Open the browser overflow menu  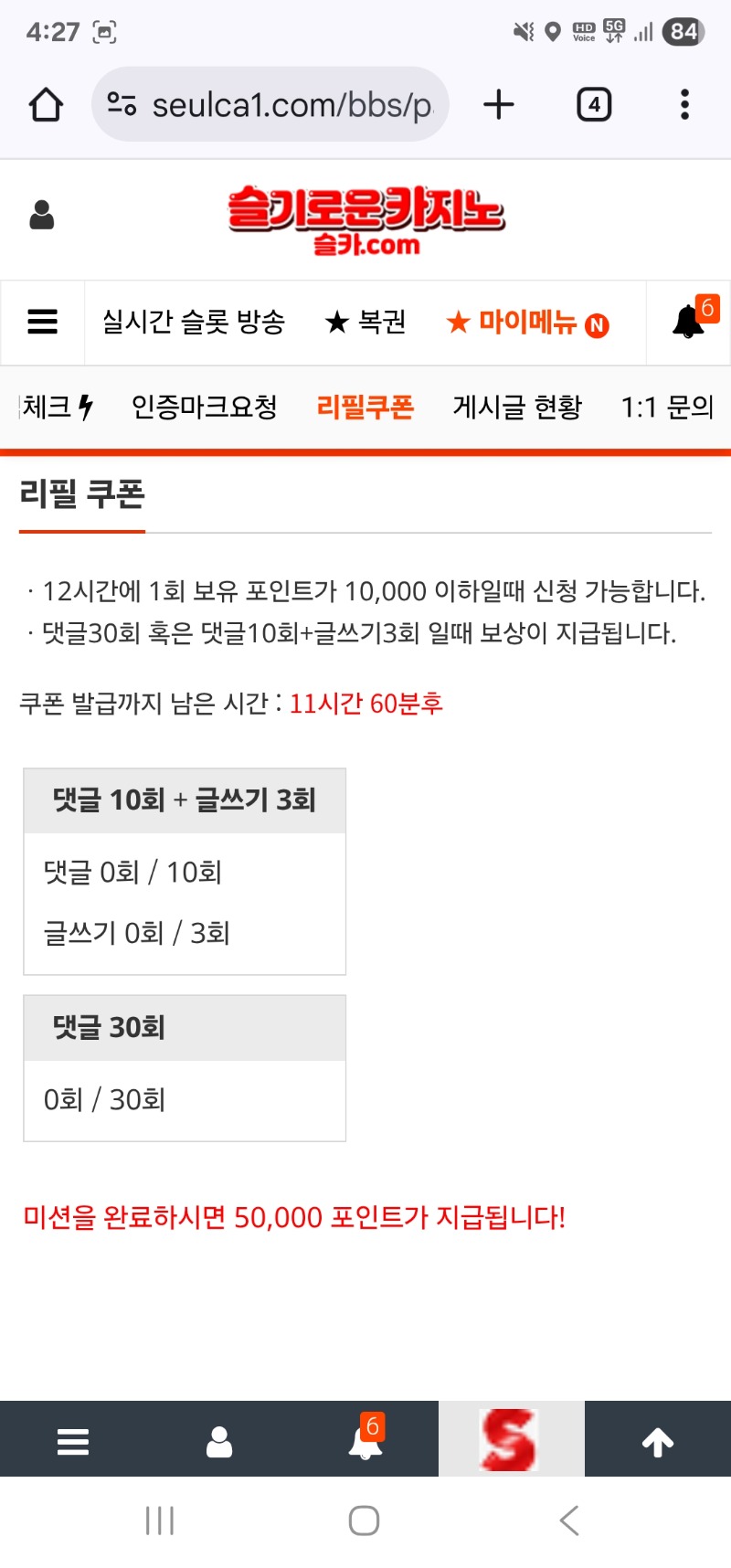click(x=684, y=105)
